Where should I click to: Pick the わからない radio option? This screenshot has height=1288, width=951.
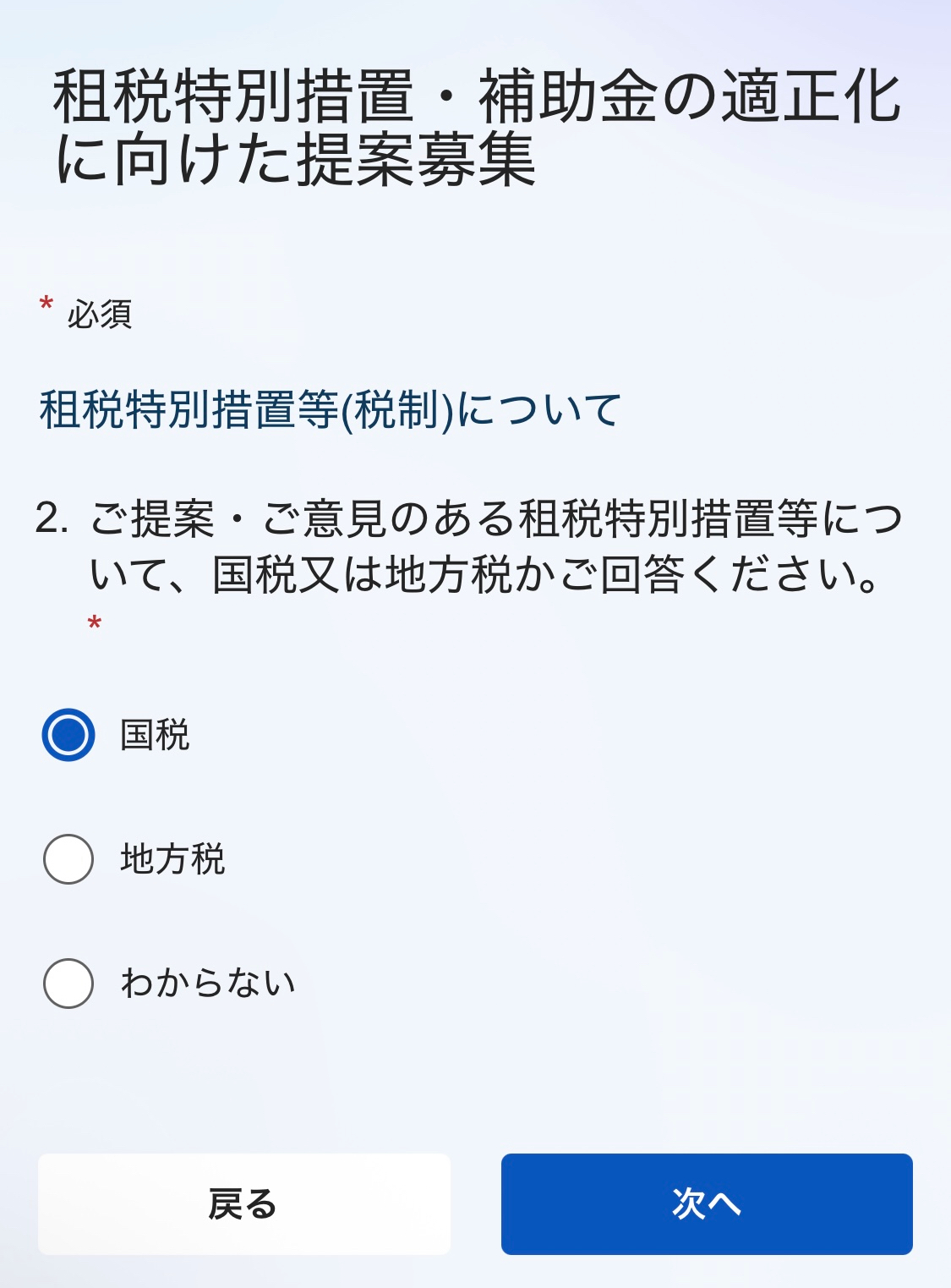[x=68, y=984]
